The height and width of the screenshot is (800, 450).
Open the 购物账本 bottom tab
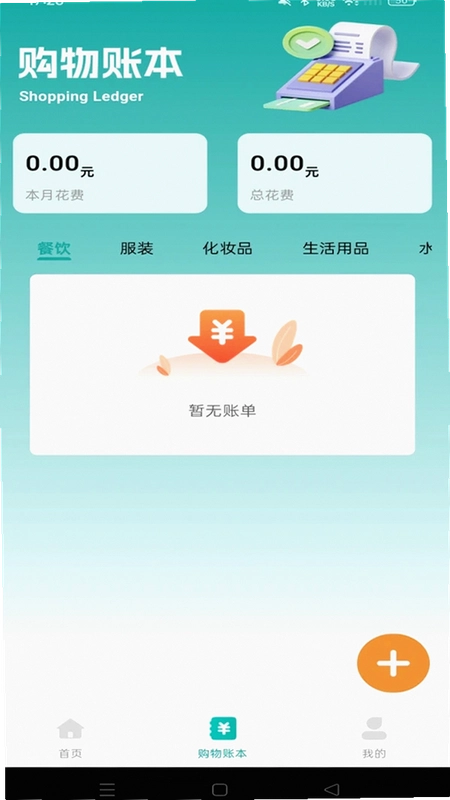[x=223, y=738]
